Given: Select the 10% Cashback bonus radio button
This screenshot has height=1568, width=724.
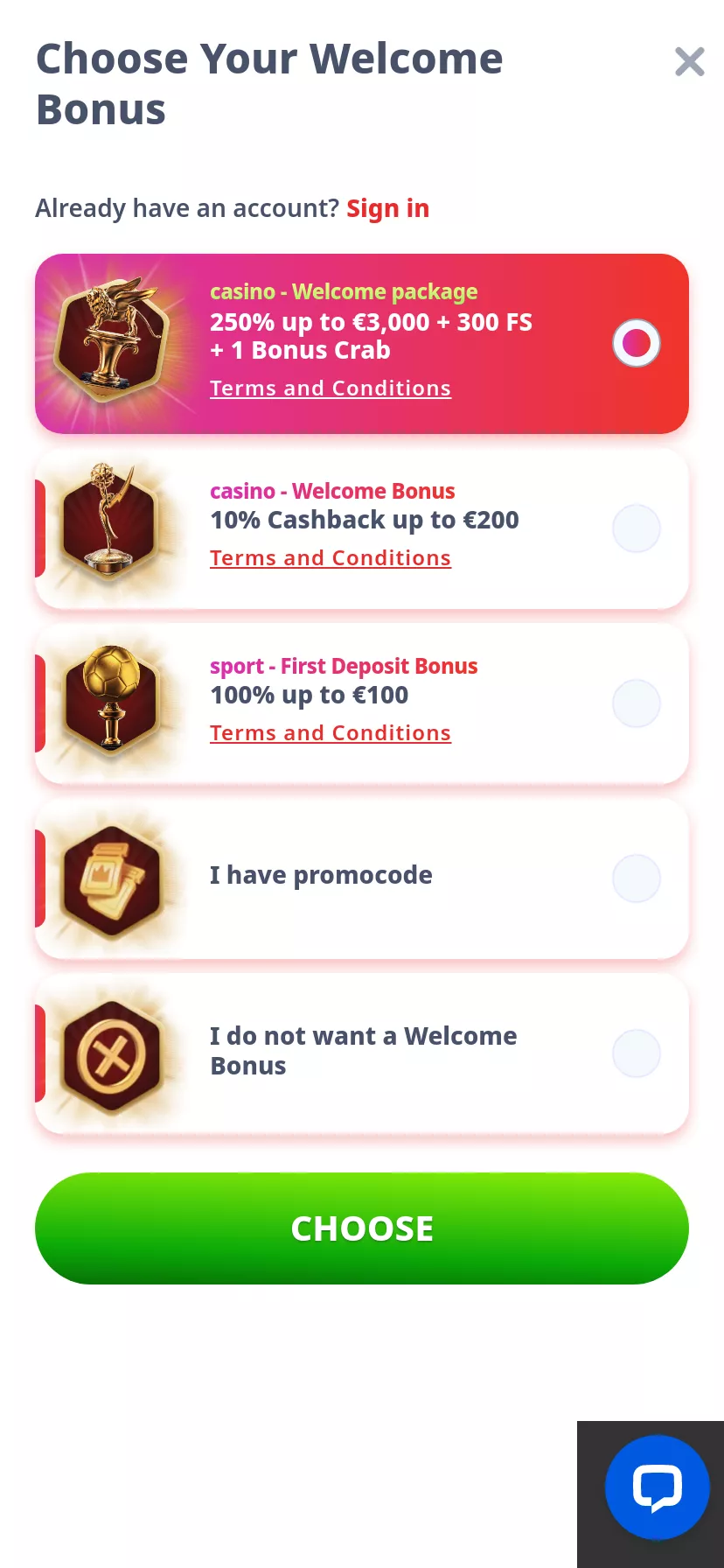Looking at the screenshot, I should (x=636, y=528).
